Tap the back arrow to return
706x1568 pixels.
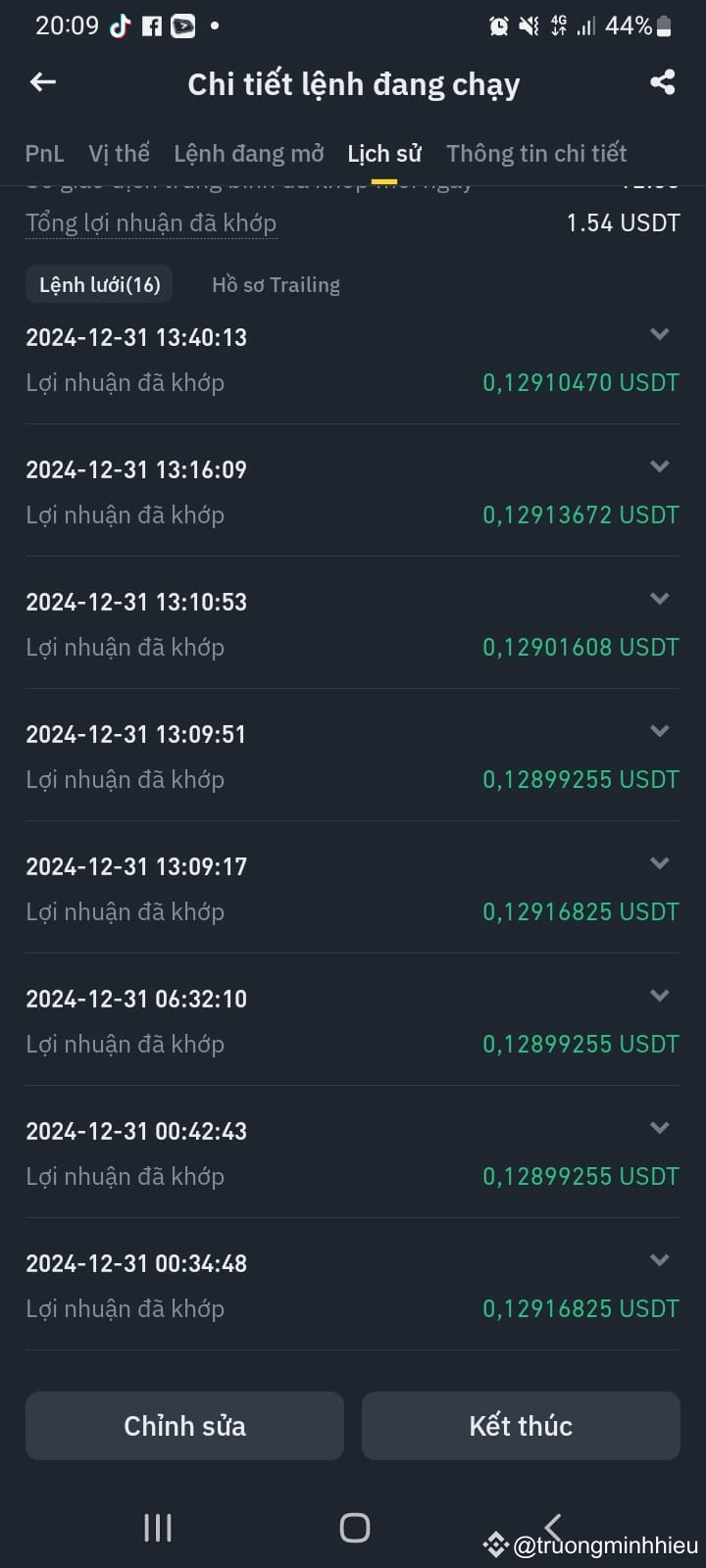[x=41, y=82]
